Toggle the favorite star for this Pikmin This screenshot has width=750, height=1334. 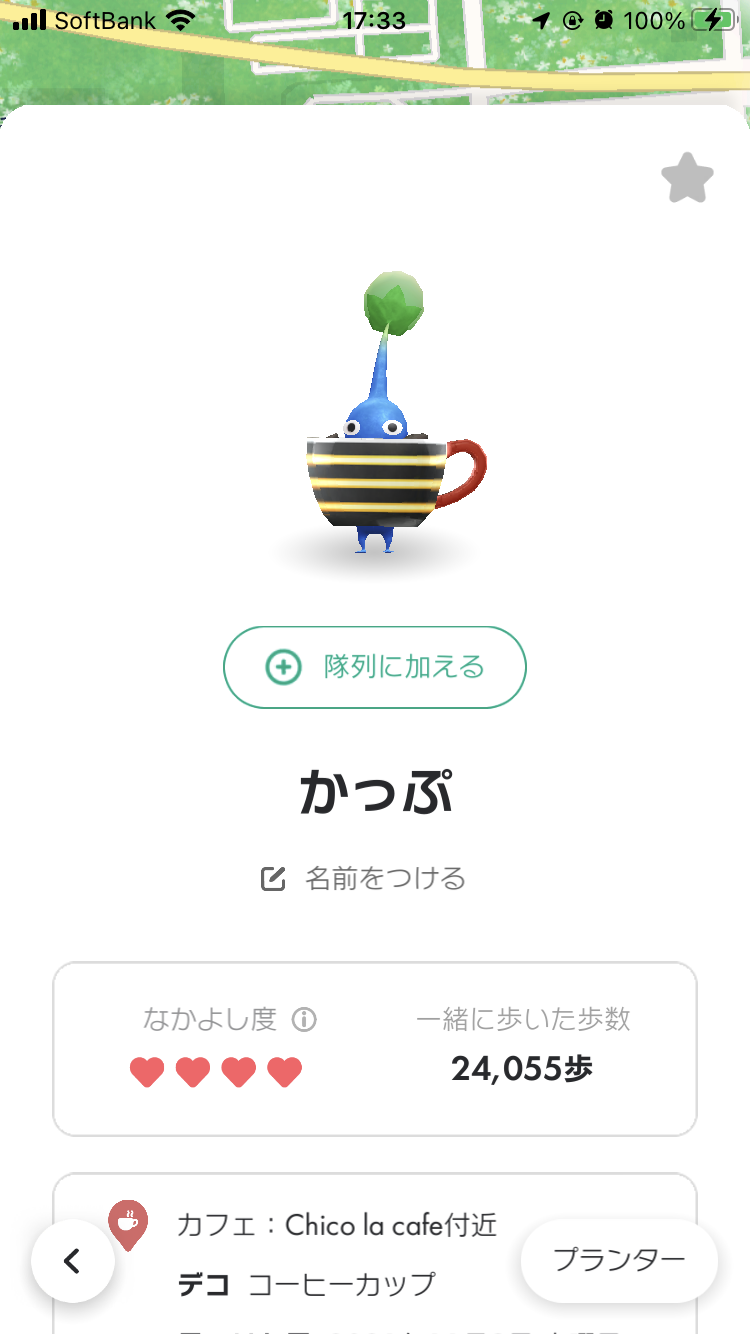pyautogui.click(x=687, y=178)
